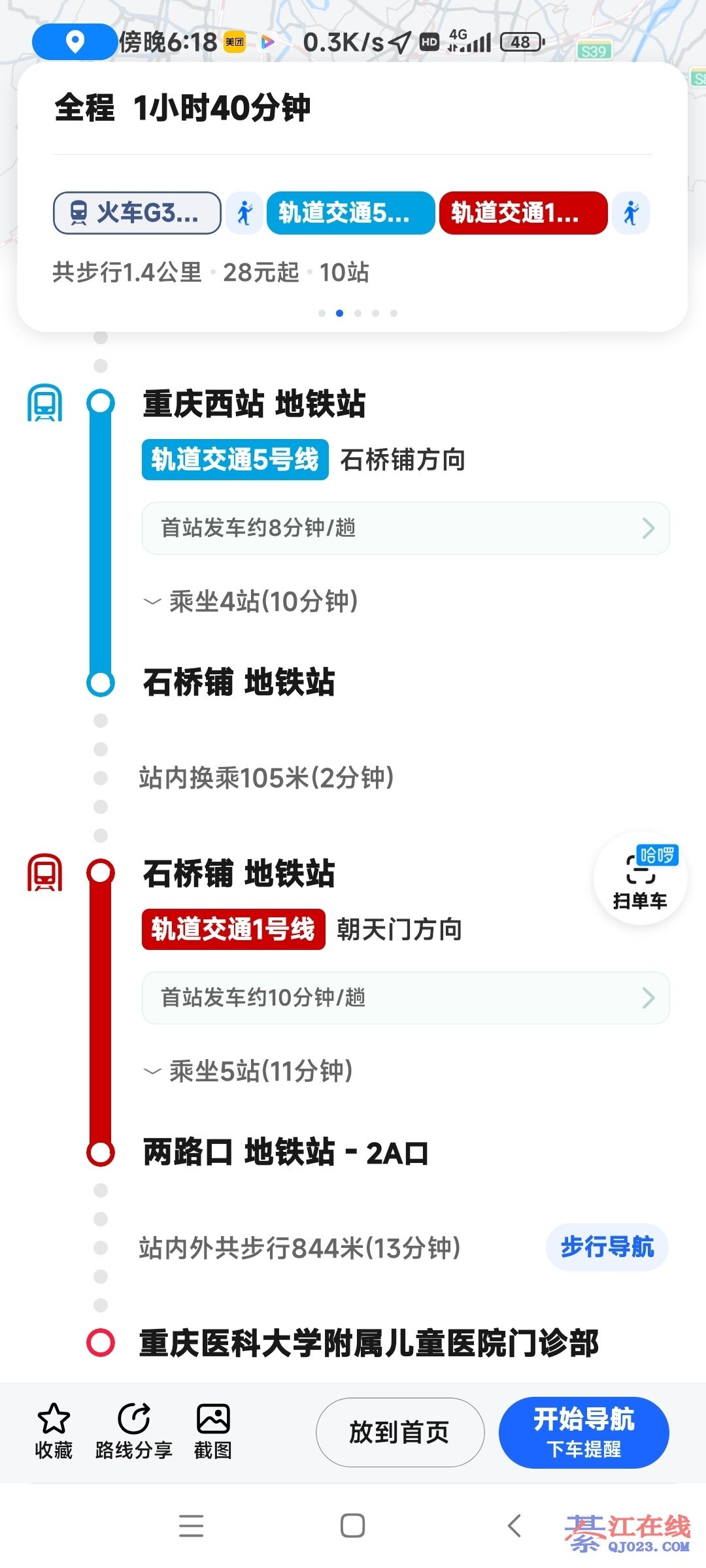Tap 开始导航 下车提醒 button
This screenshot has width=706, height=1568.
click(584, 1432)
